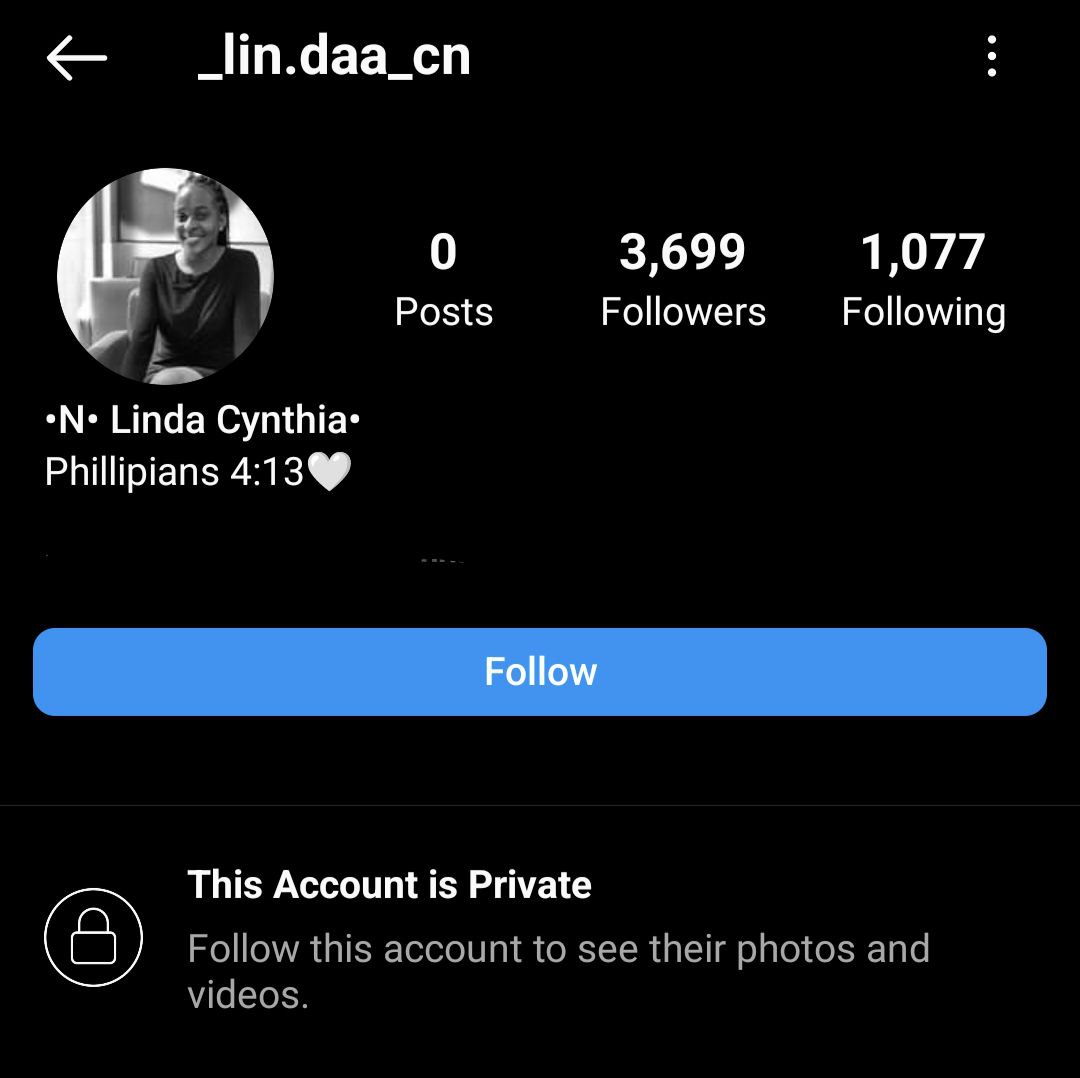Screen dimensions: 1080x1078
Task: Open the 3,699 Followers list
Action: [x=683, y=279]
